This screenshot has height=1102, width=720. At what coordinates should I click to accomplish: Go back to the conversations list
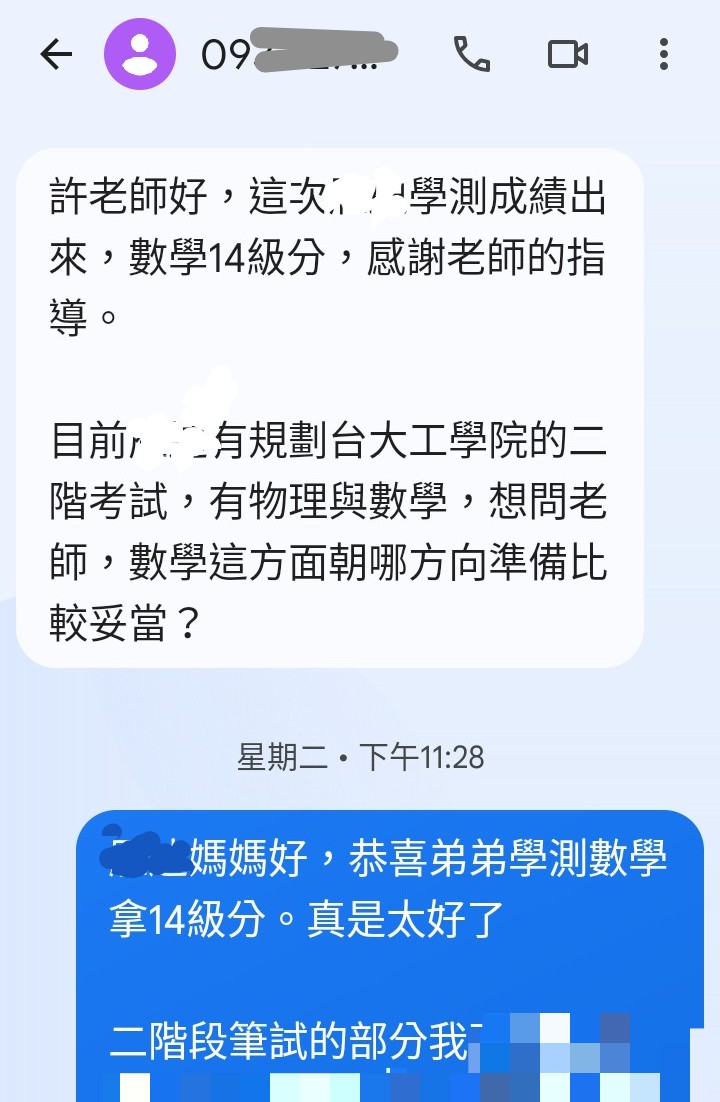pyautogui.click(x=56, y=54)
